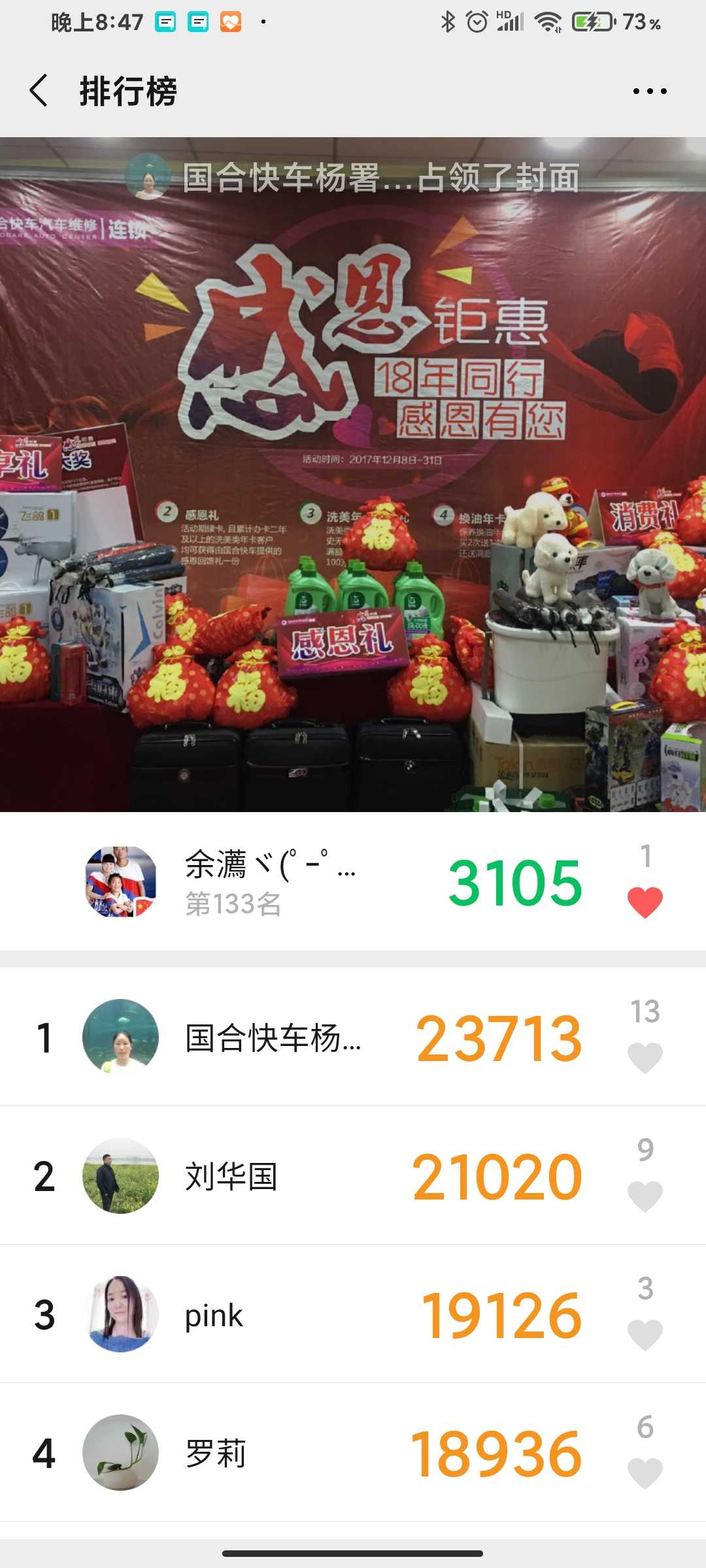
Task: Give pink's 19126 steps a heart
Action: 645,1335
